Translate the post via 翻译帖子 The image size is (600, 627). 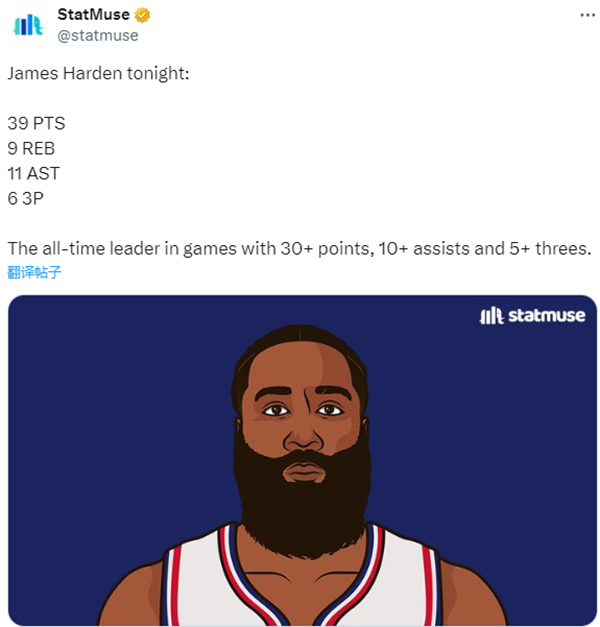point(34,272)
